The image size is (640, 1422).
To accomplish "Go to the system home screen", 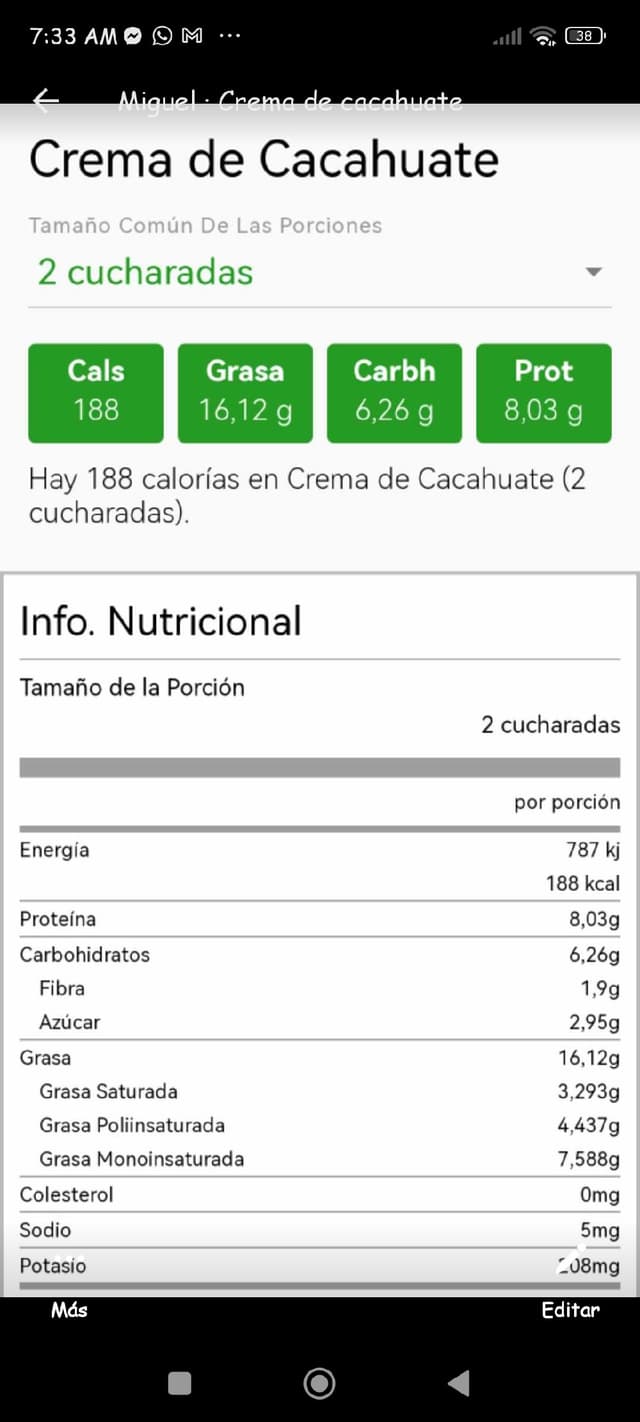I will pyautogui.click(x=319, y=1383).
